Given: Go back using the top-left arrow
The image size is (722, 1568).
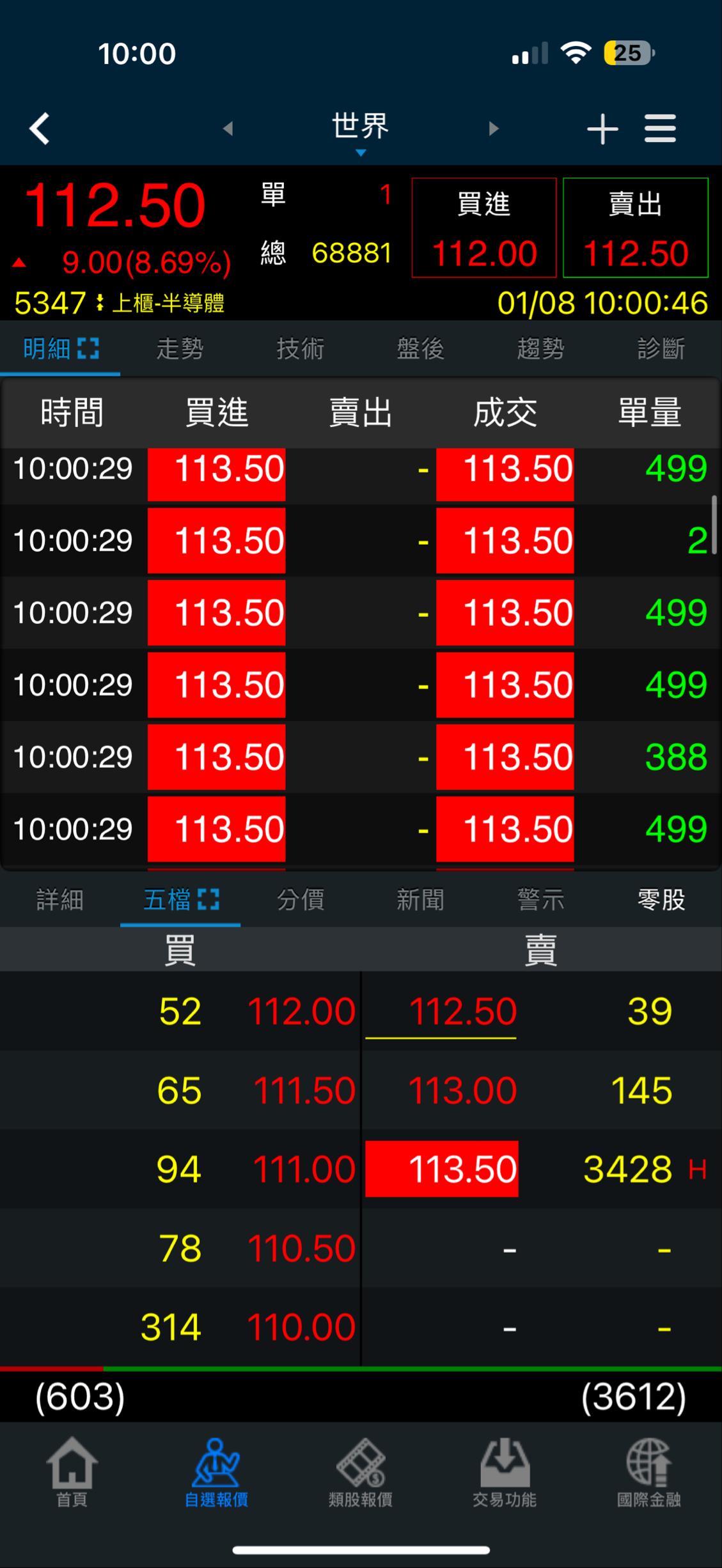Looking at the screenshot, I should click(40, 128).
